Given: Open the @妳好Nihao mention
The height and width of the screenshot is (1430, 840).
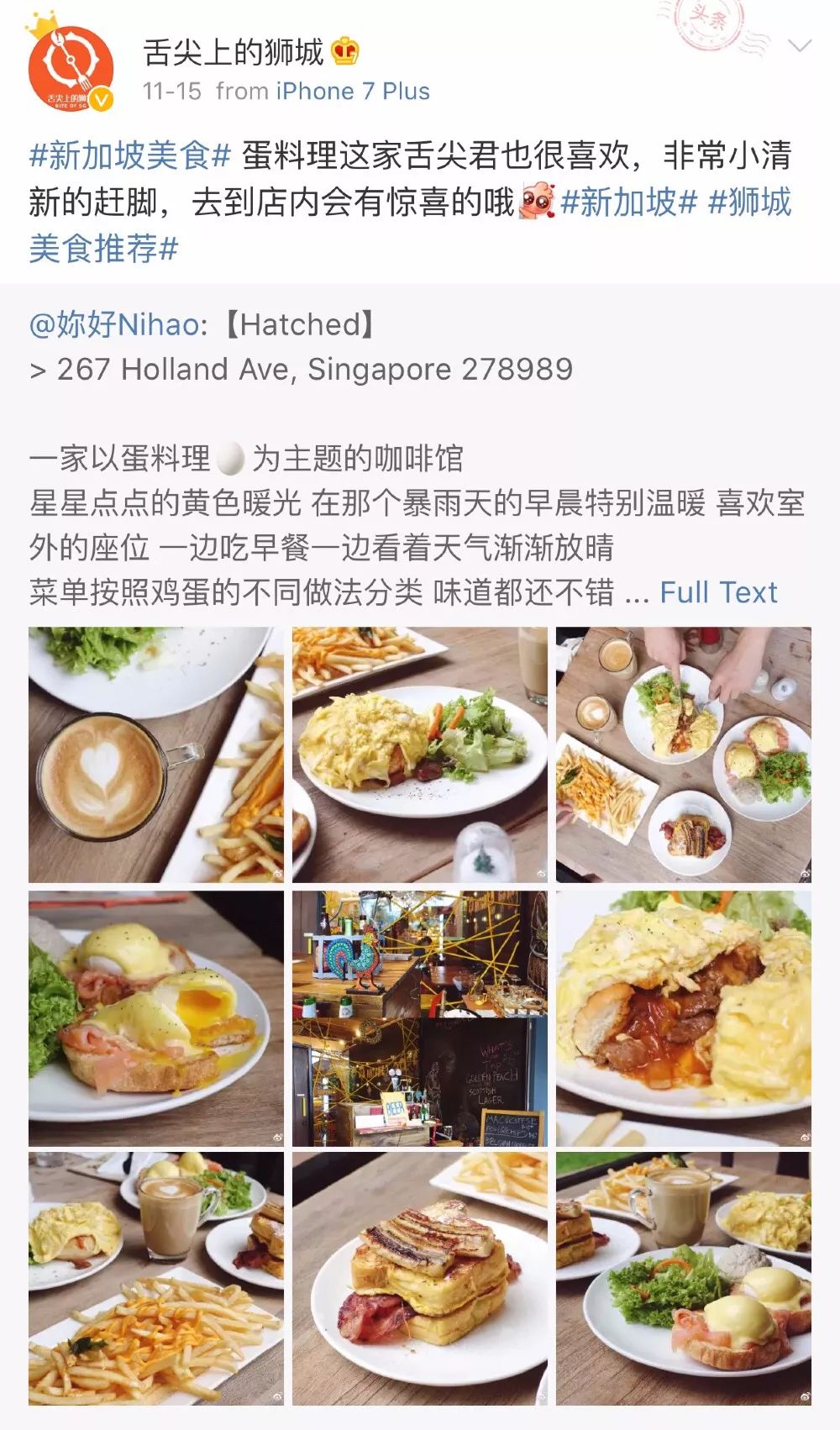Looking at the screenshot, I should click(115, 324).
